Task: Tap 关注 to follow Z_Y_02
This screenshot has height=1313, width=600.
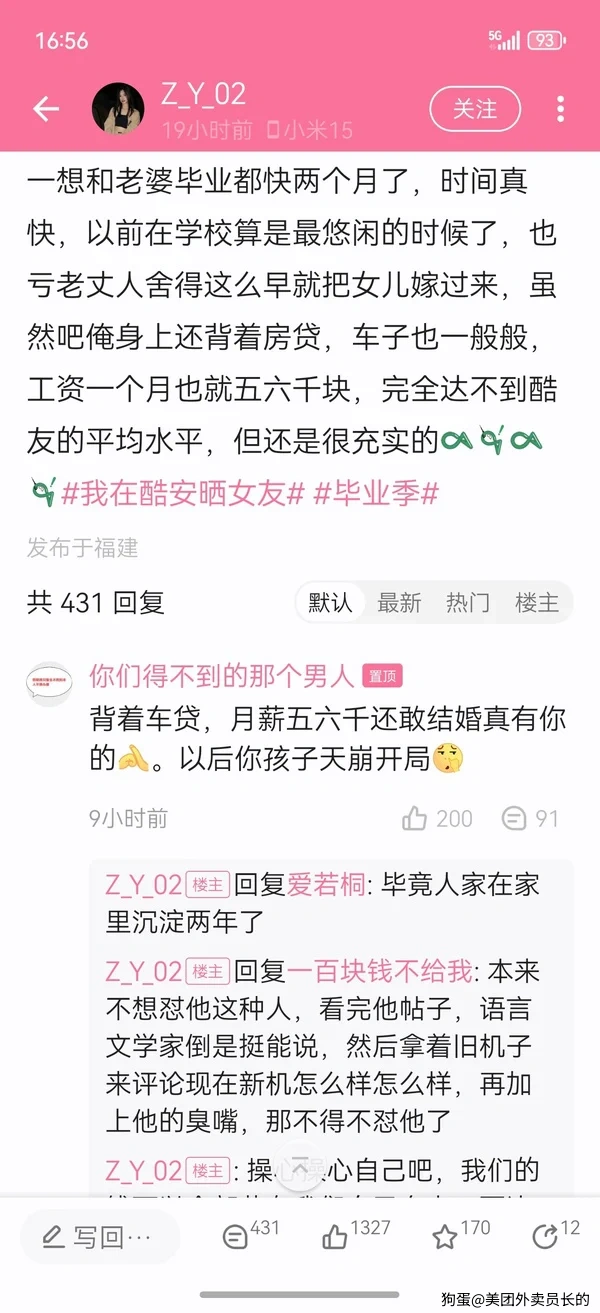Action: point(475,108)
